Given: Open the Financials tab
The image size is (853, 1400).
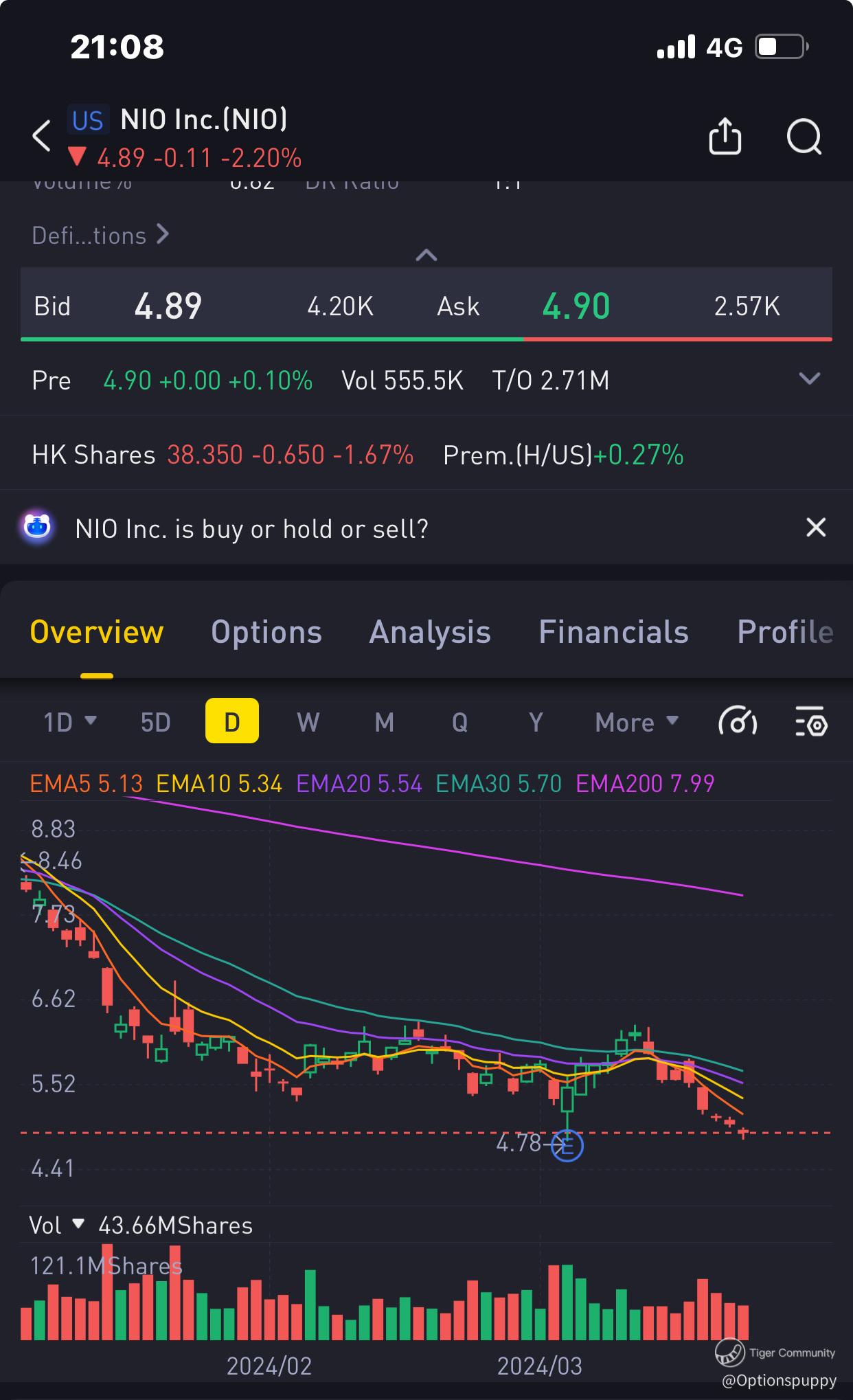Looking at the screenshot, I should pos(613,632).
